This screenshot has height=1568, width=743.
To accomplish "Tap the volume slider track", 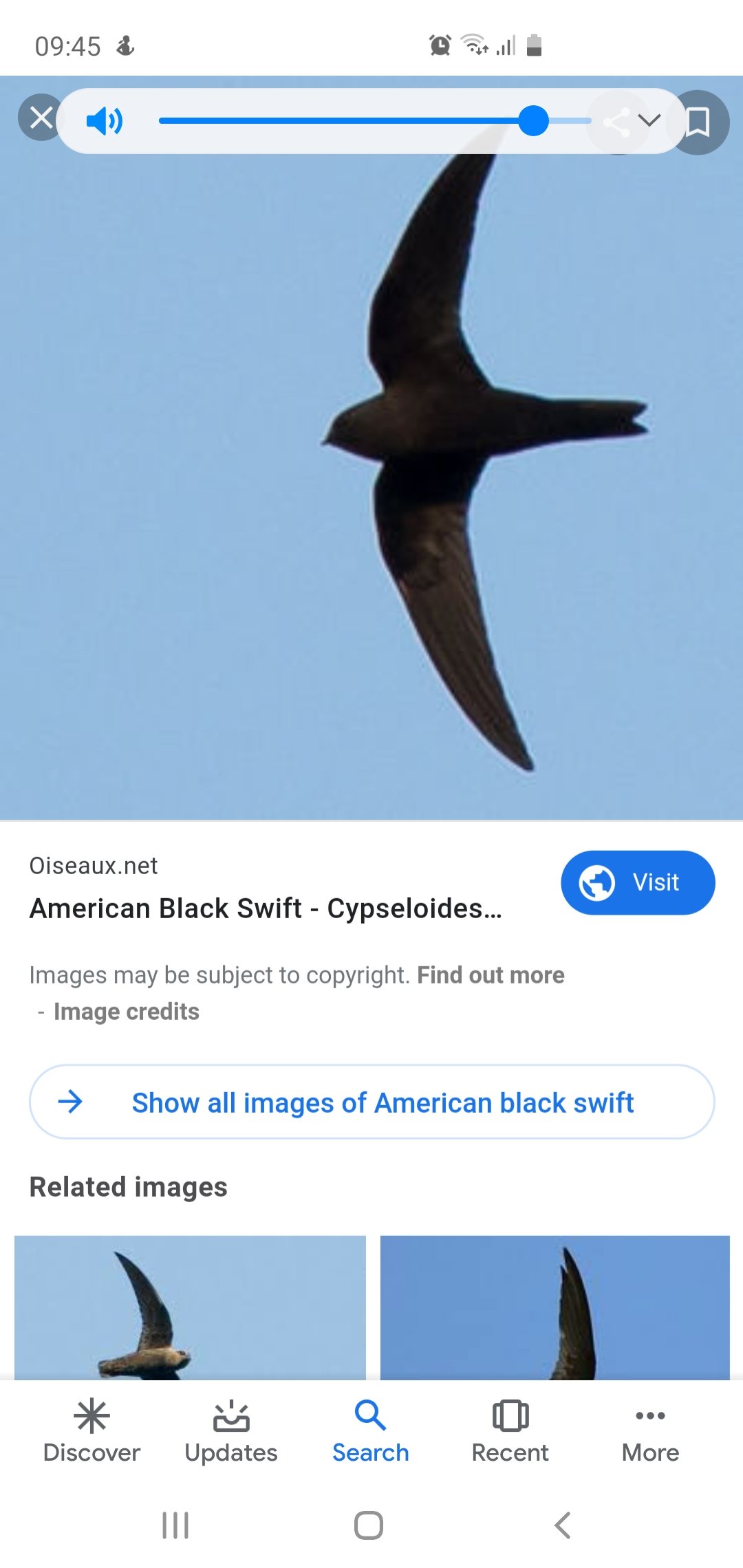I will [x=375, y=121].
